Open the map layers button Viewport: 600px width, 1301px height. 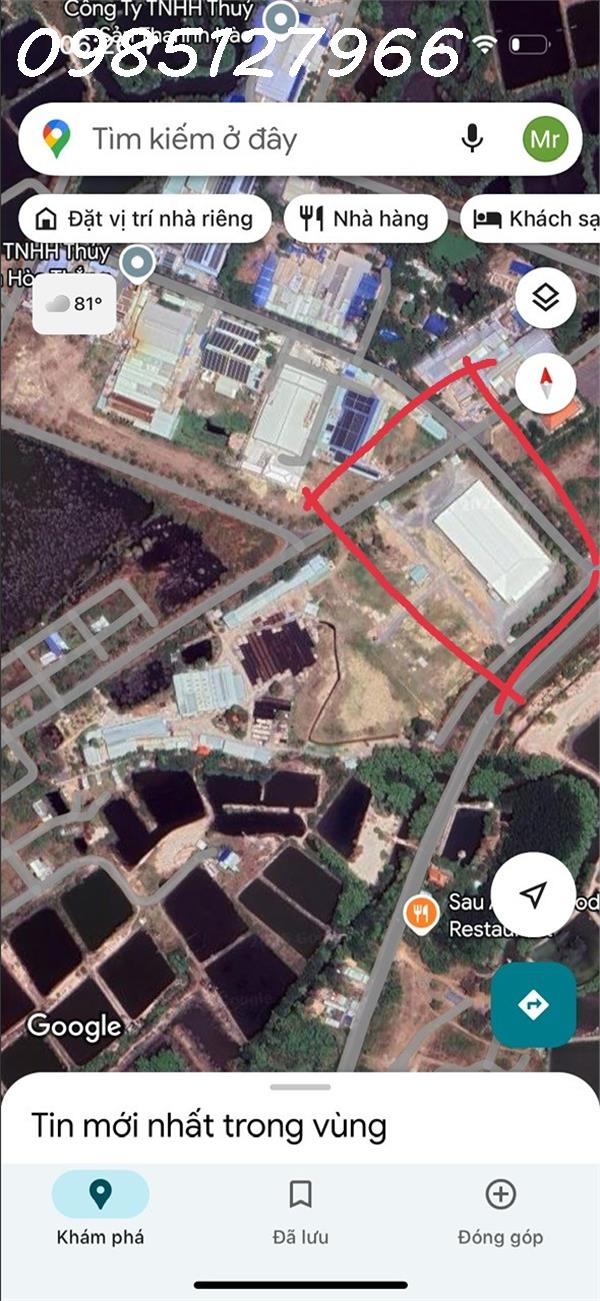[x=545, y=298]
